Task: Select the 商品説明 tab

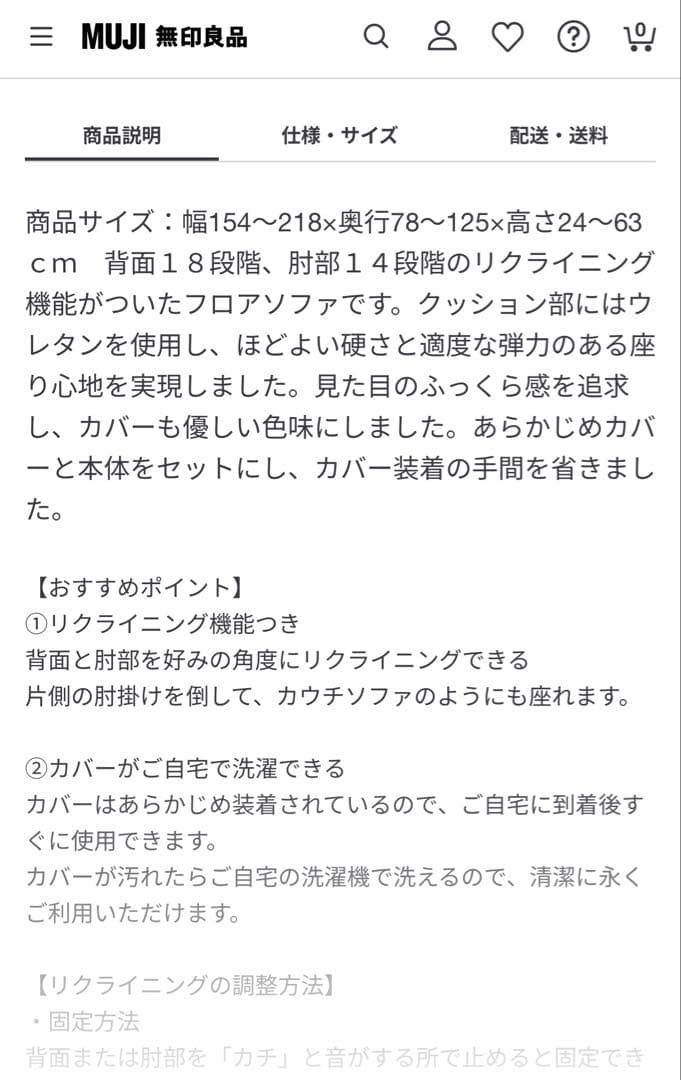Action: tap(122, 136)
